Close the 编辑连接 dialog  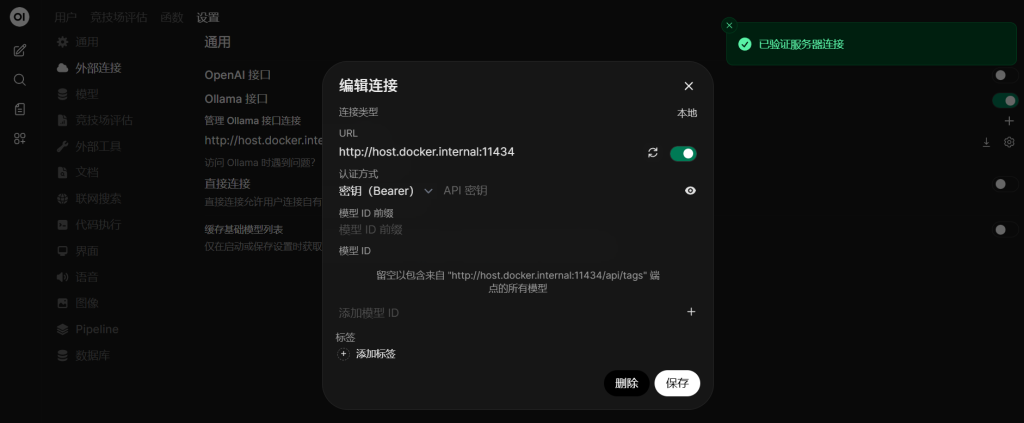[688, 87]
